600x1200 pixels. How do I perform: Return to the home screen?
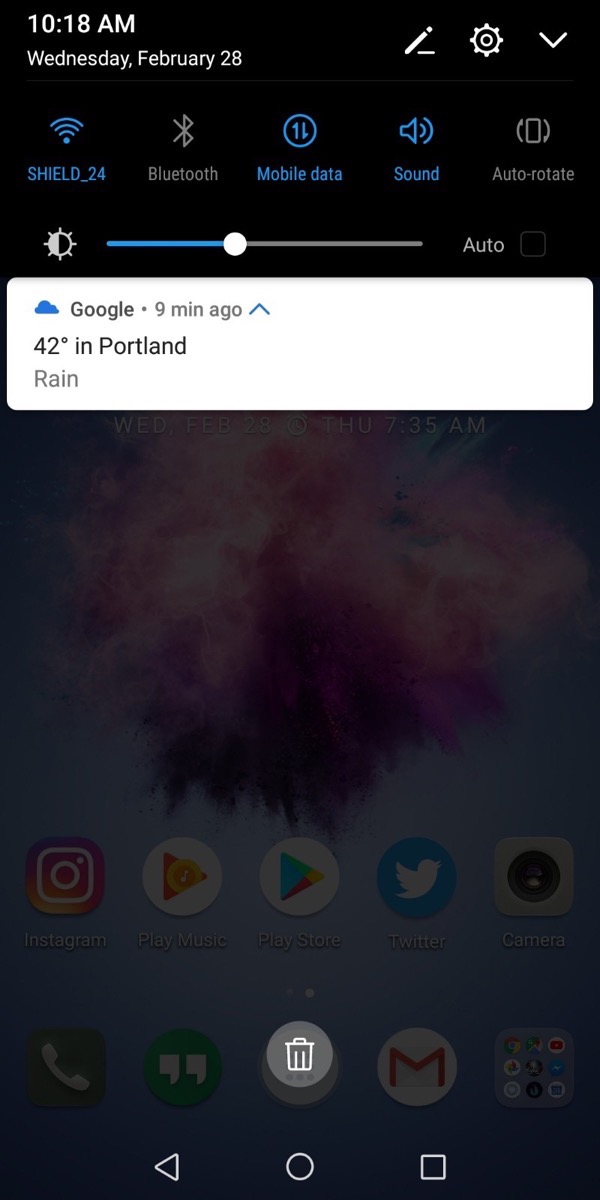point(300,1166)
